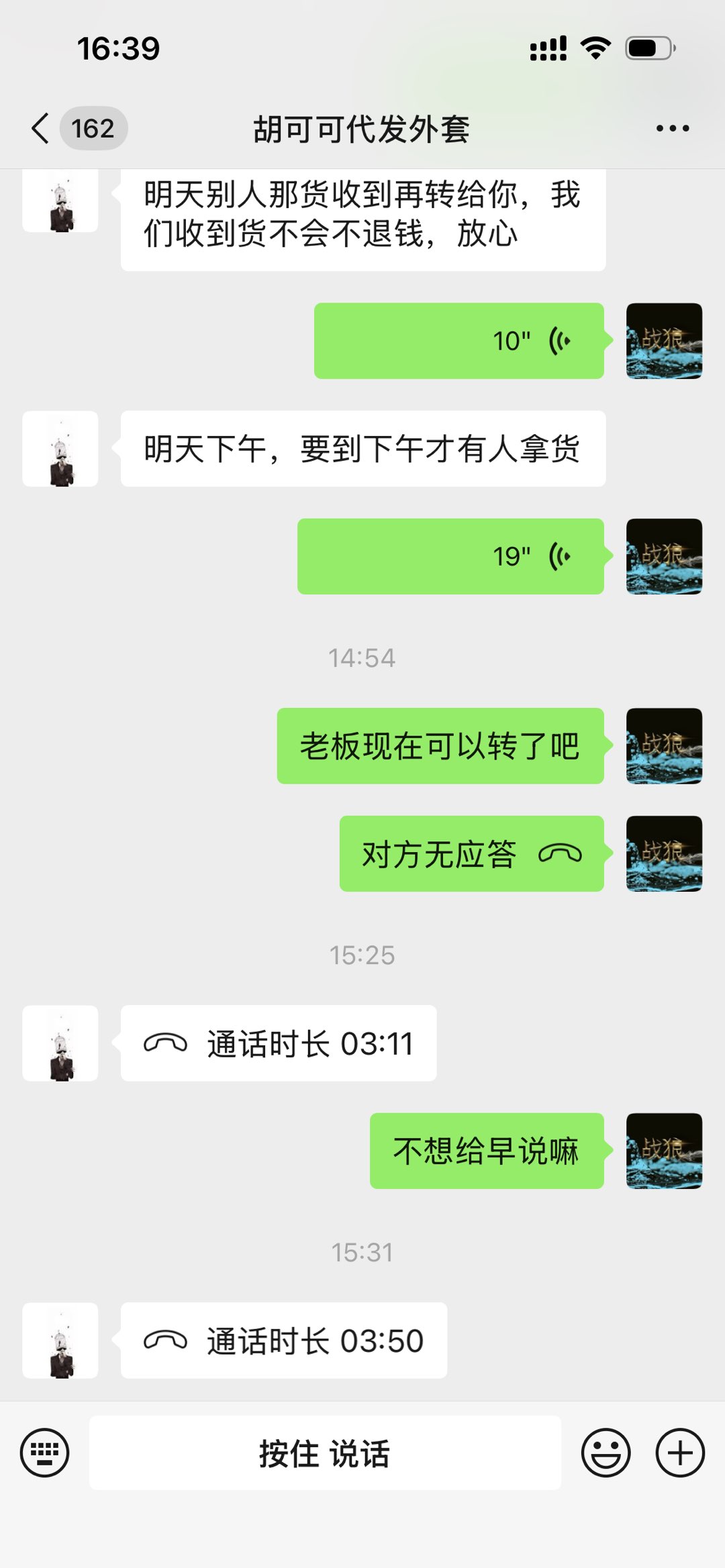Redial from the 通话时长 03:50 call record
This screenshot has width=725, height=1568.
click(x=283, y=1341)
